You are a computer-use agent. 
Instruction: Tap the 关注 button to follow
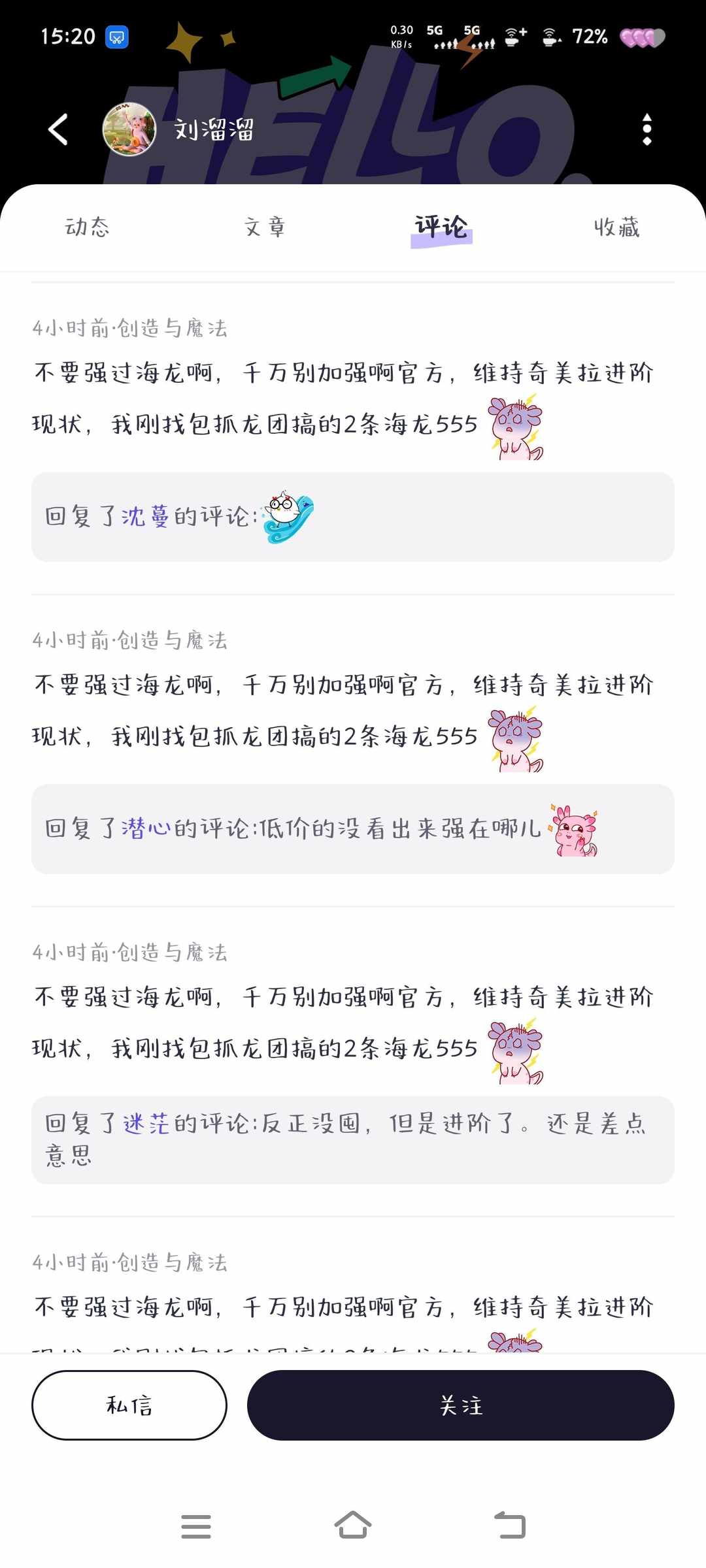point(462,1405)
